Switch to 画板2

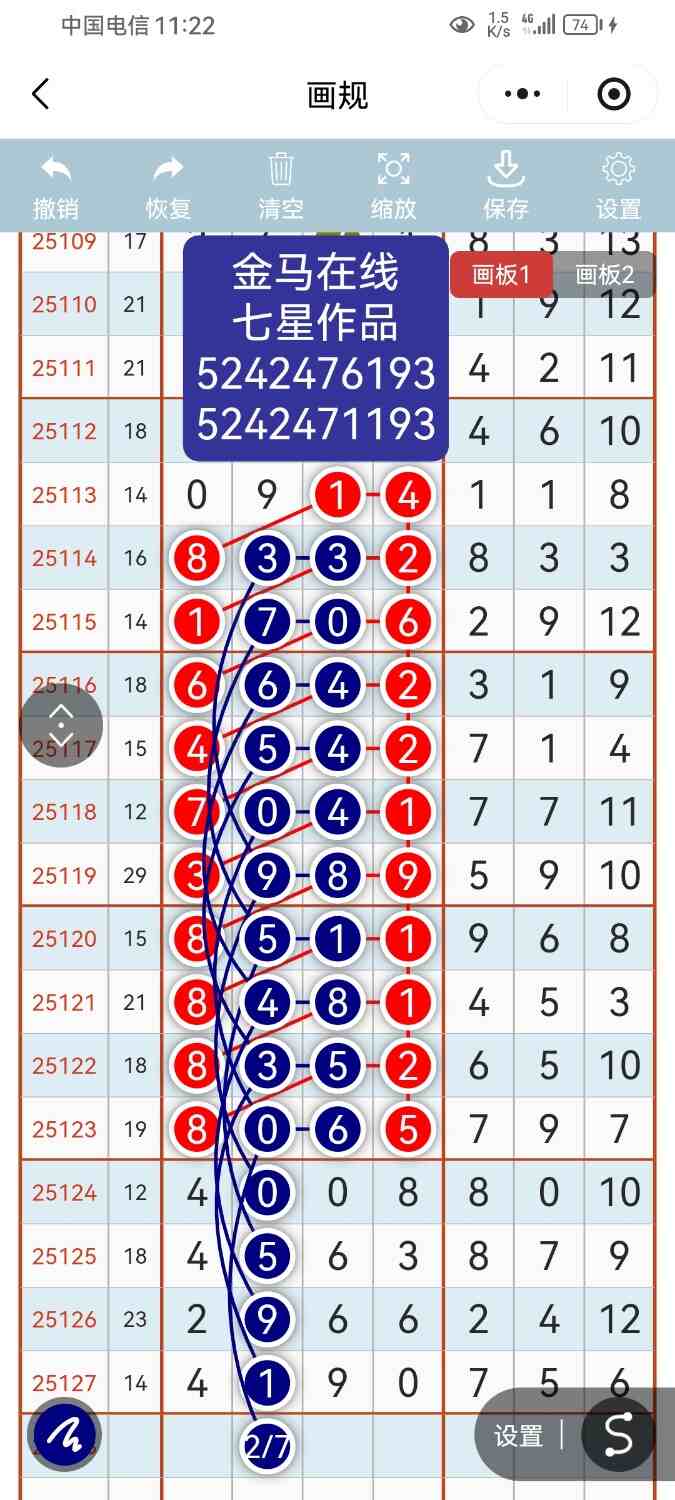pos(605,275)
